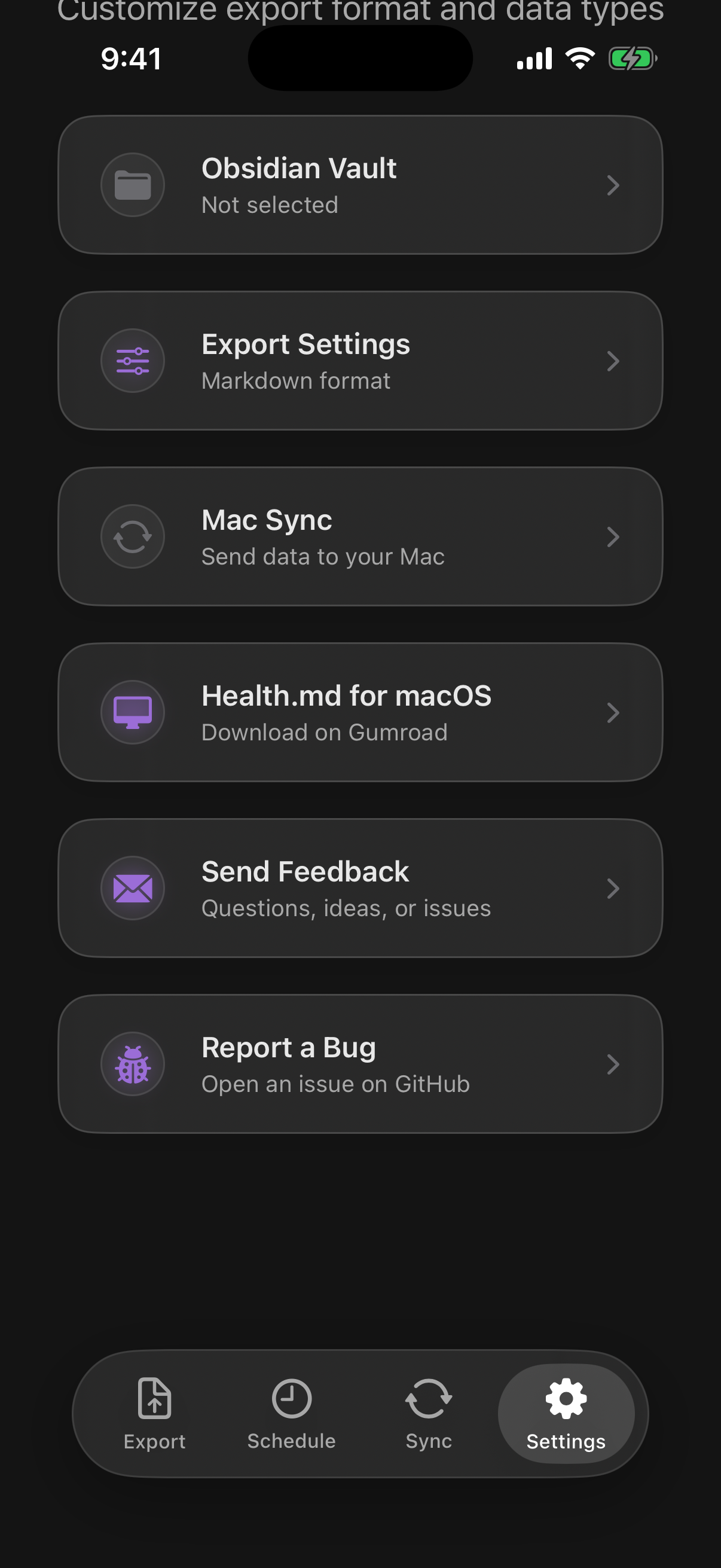Viewport: 721px width, 1568px height.
Task: Select the monitor icon for Health.md macOS
Action: tap(133, 712)
